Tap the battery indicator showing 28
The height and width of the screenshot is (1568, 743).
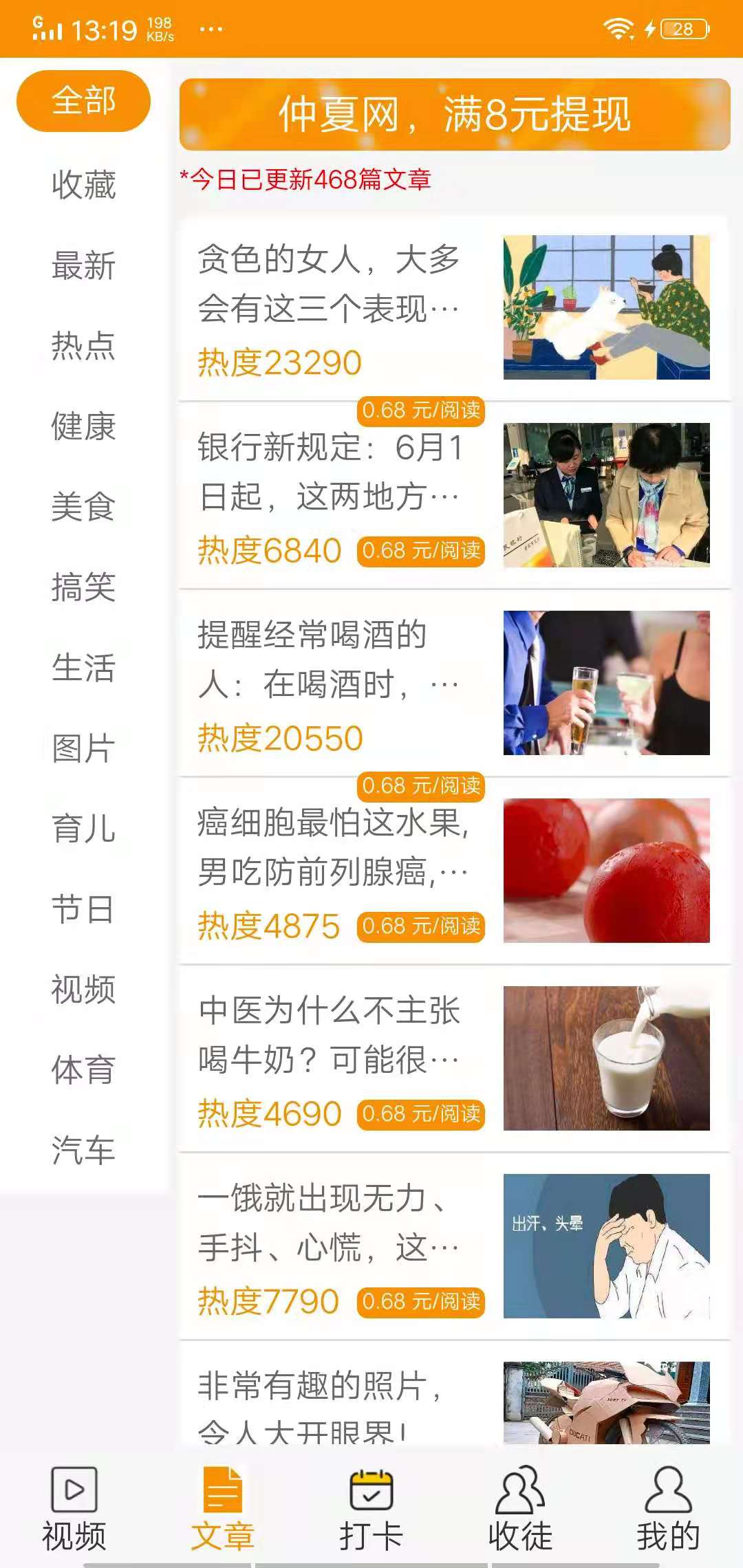click(682, 28)
